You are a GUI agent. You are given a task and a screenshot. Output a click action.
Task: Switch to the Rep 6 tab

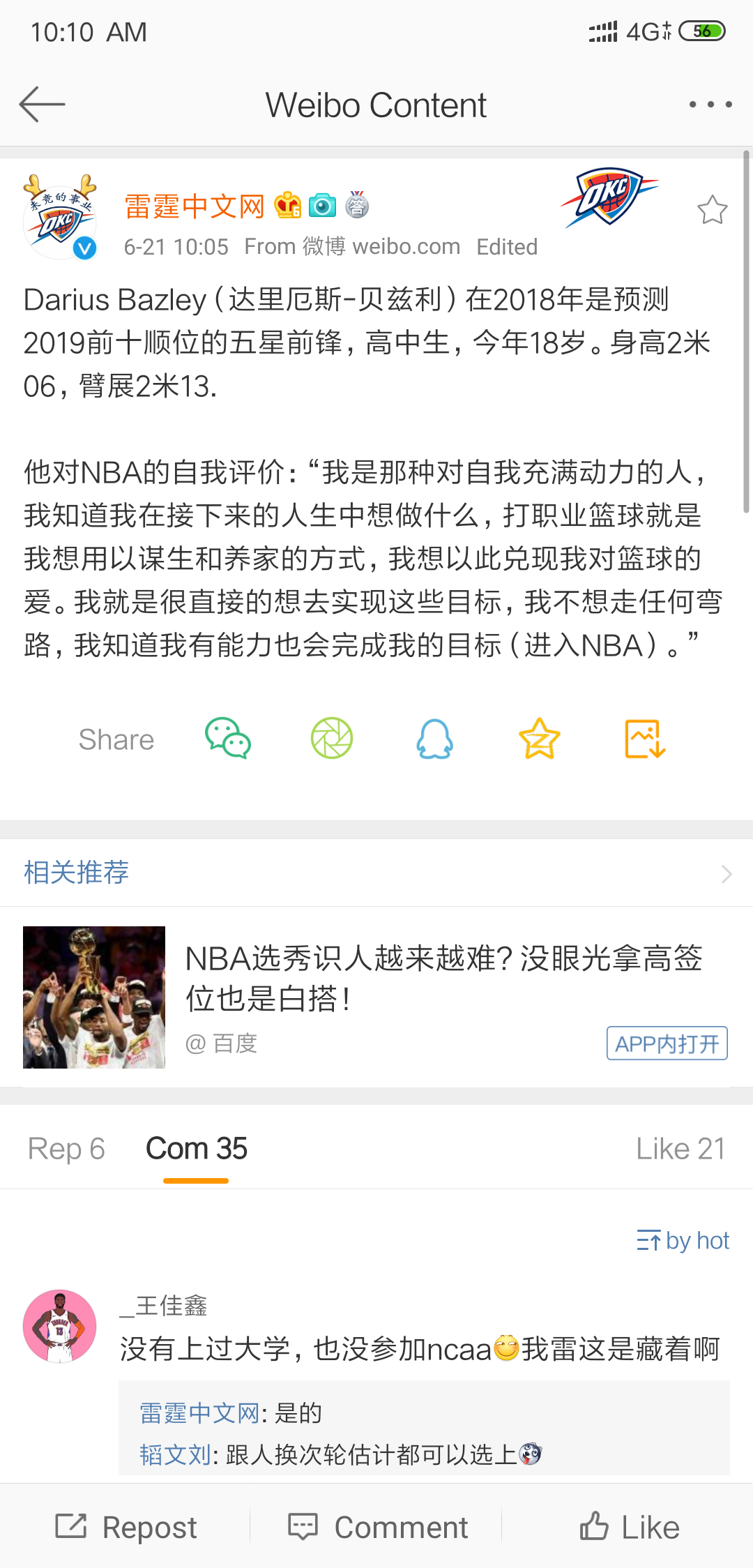pos(66,1149)
